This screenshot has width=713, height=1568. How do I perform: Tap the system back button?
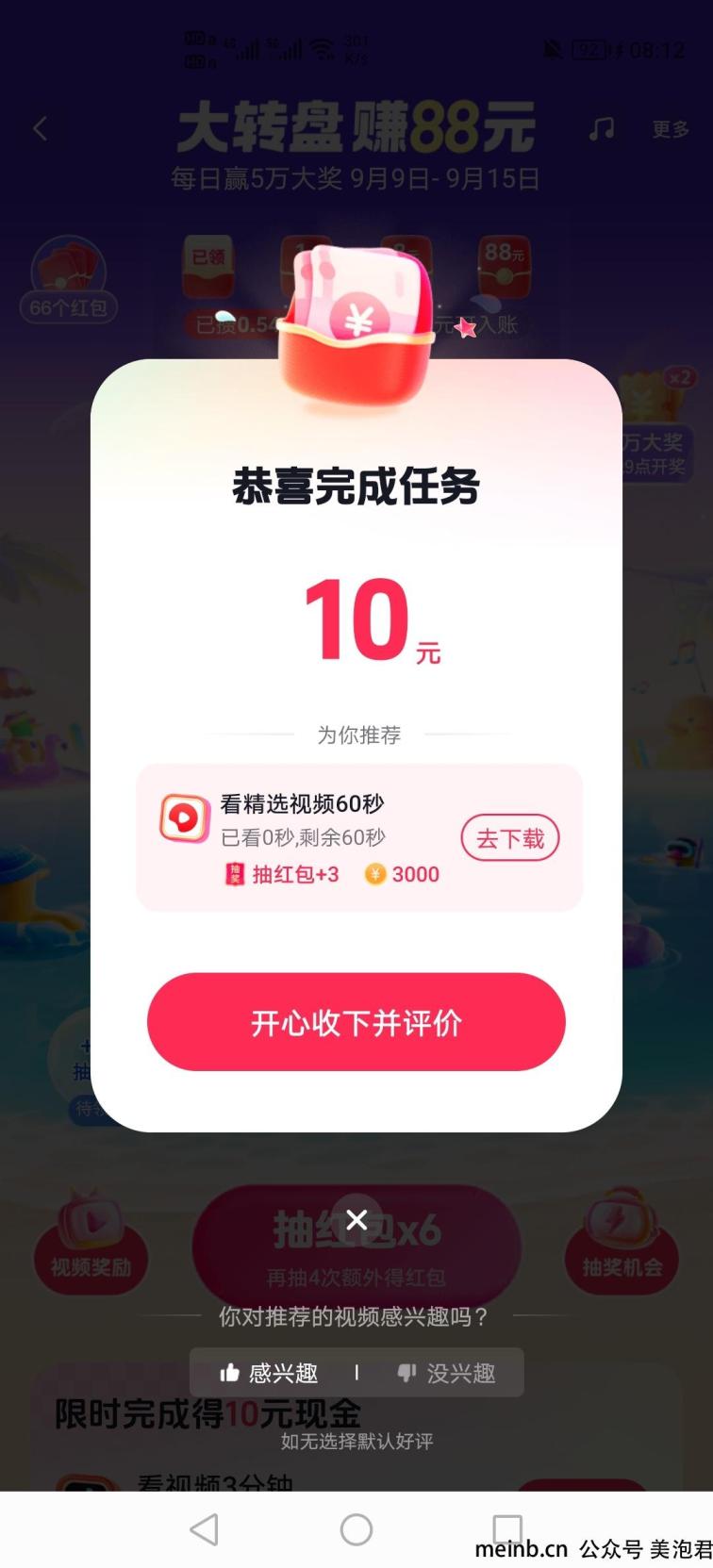(x=205, y=1529)
